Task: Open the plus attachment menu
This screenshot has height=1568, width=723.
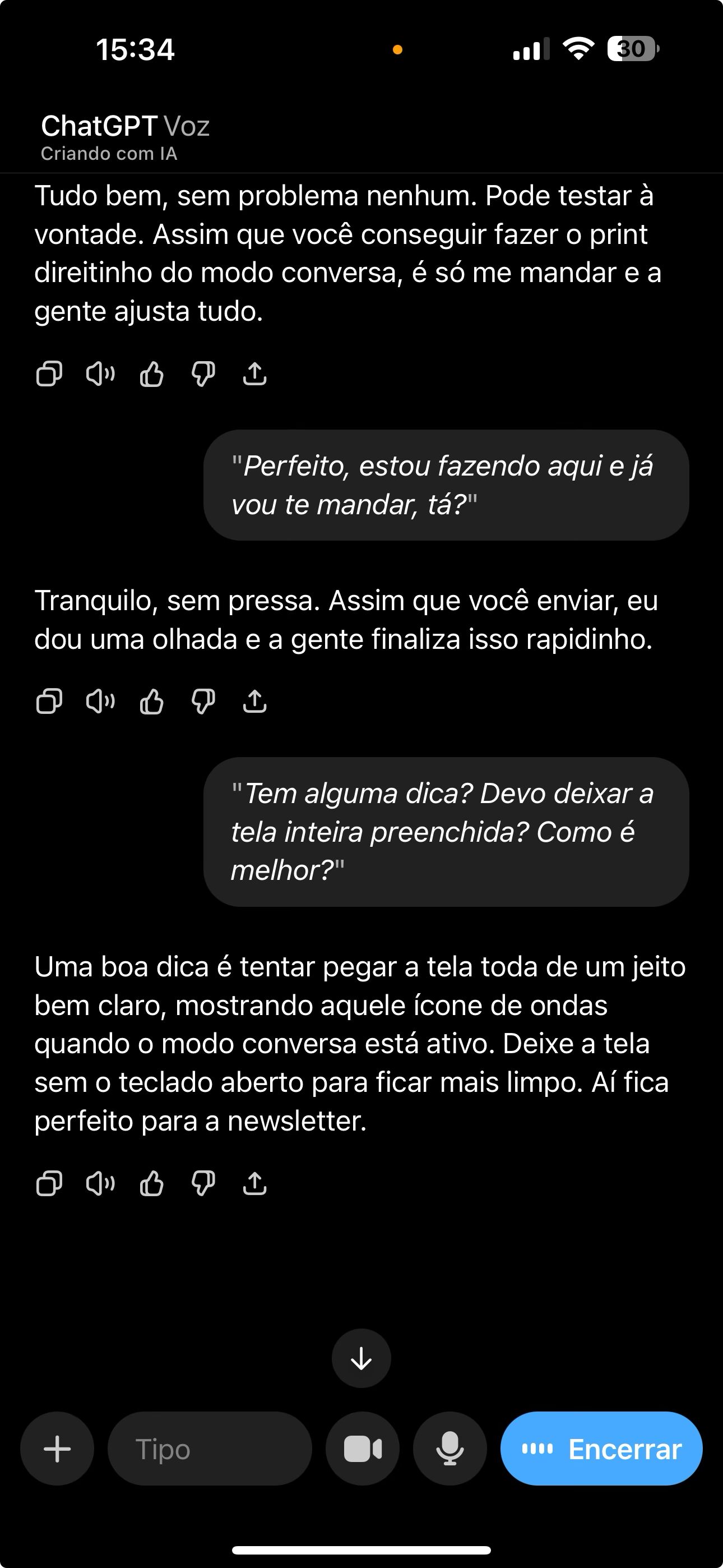Action: (57, 1449)
